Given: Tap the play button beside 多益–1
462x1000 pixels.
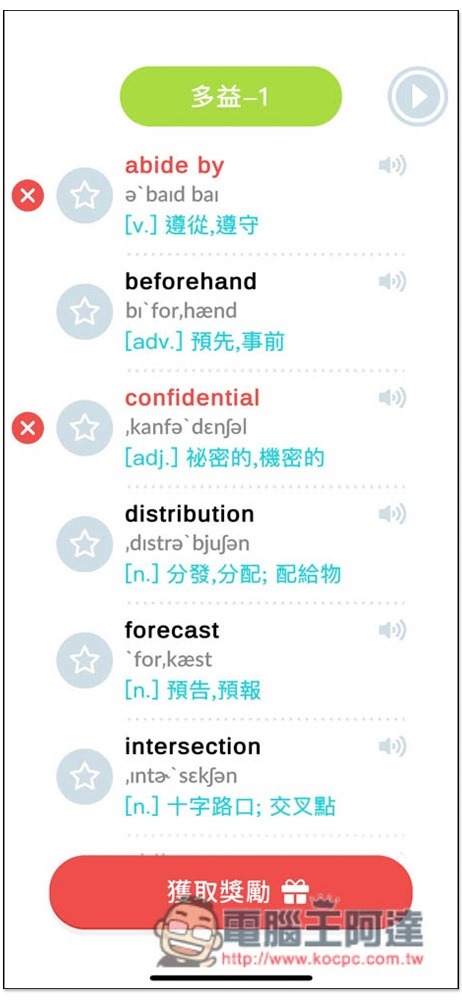Looking at the screenshot, I should pos(418,96).
